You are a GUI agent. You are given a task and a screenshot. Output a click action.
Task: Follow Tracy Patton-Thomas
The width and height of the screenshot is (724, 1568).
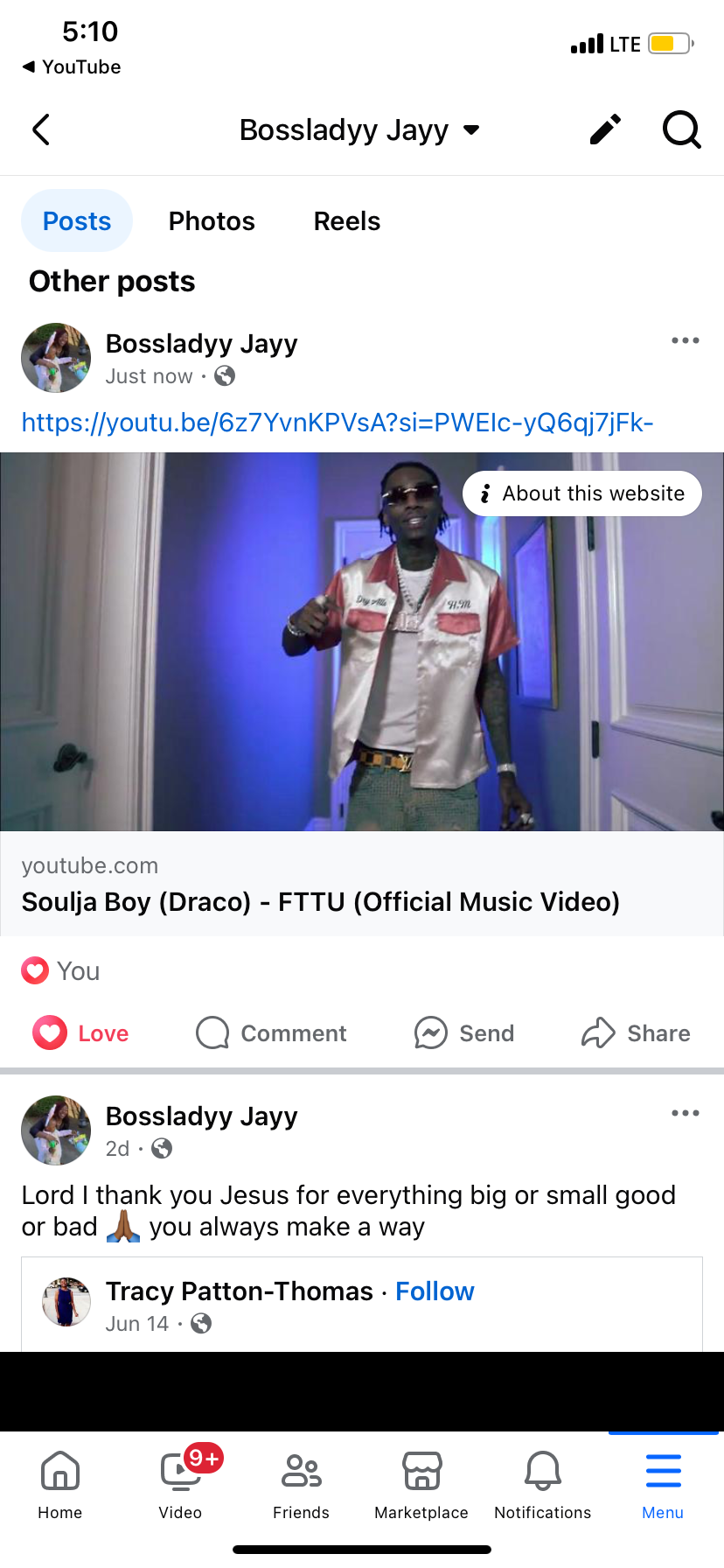(435, 1291)
